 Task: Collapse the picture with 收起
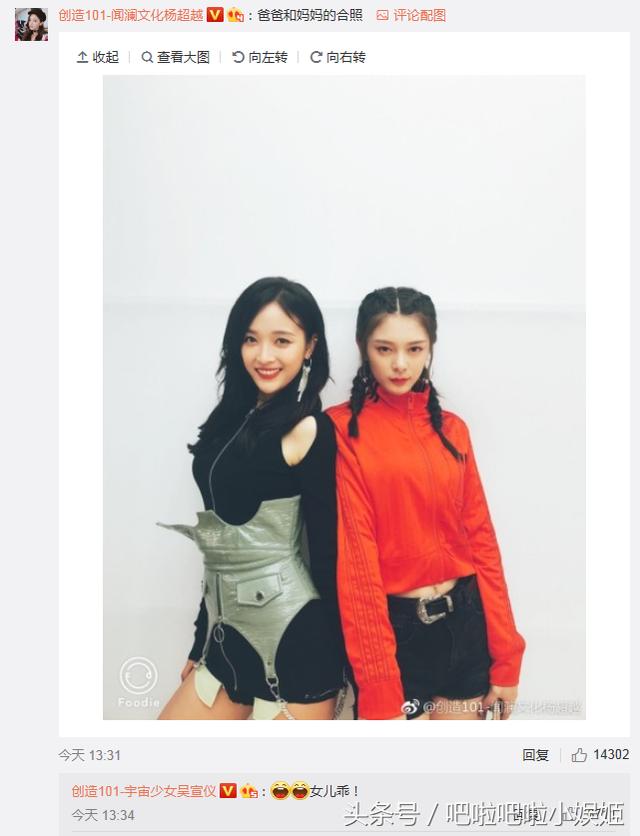click(x=97, y=57)
